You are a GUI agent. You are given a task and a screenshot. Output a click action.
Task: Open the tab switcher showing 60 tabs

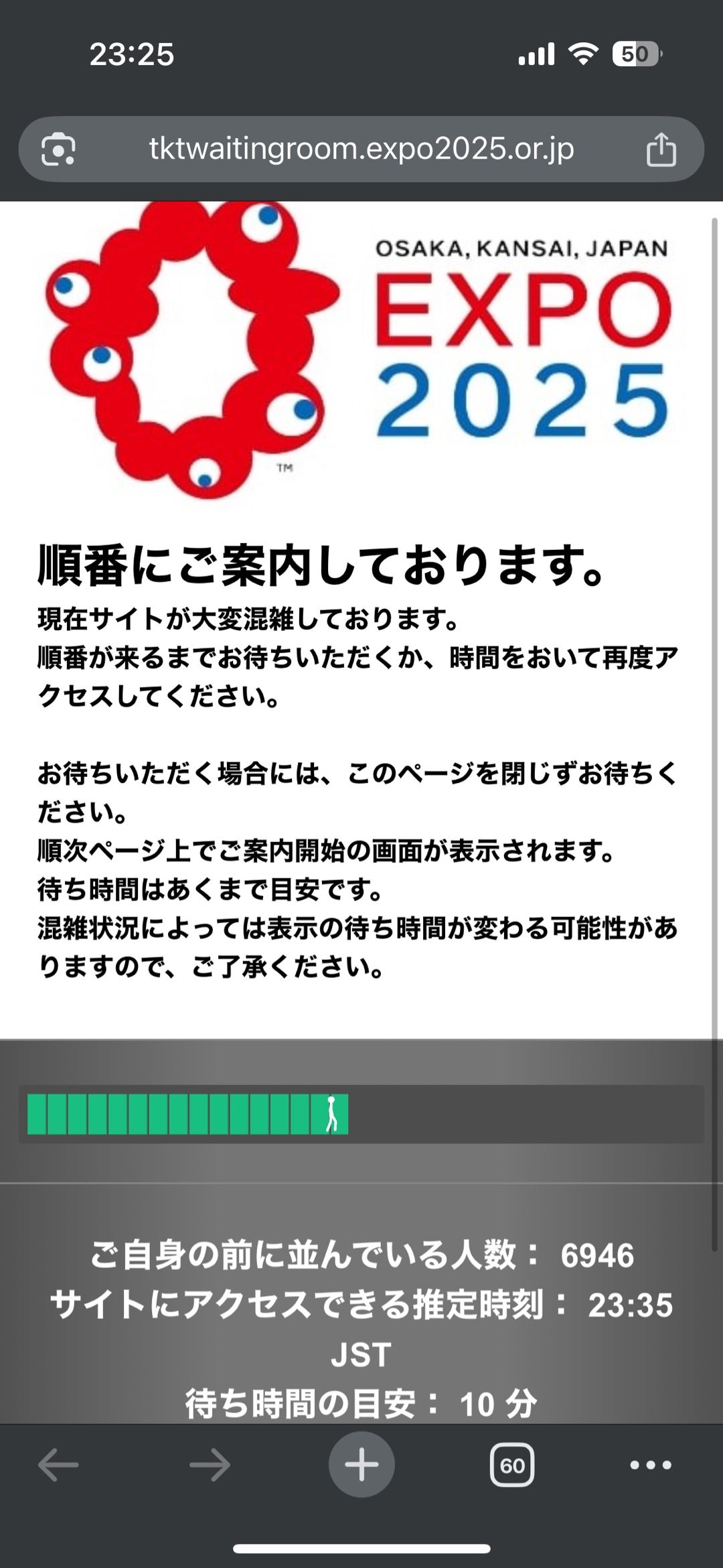(512, 1465)
